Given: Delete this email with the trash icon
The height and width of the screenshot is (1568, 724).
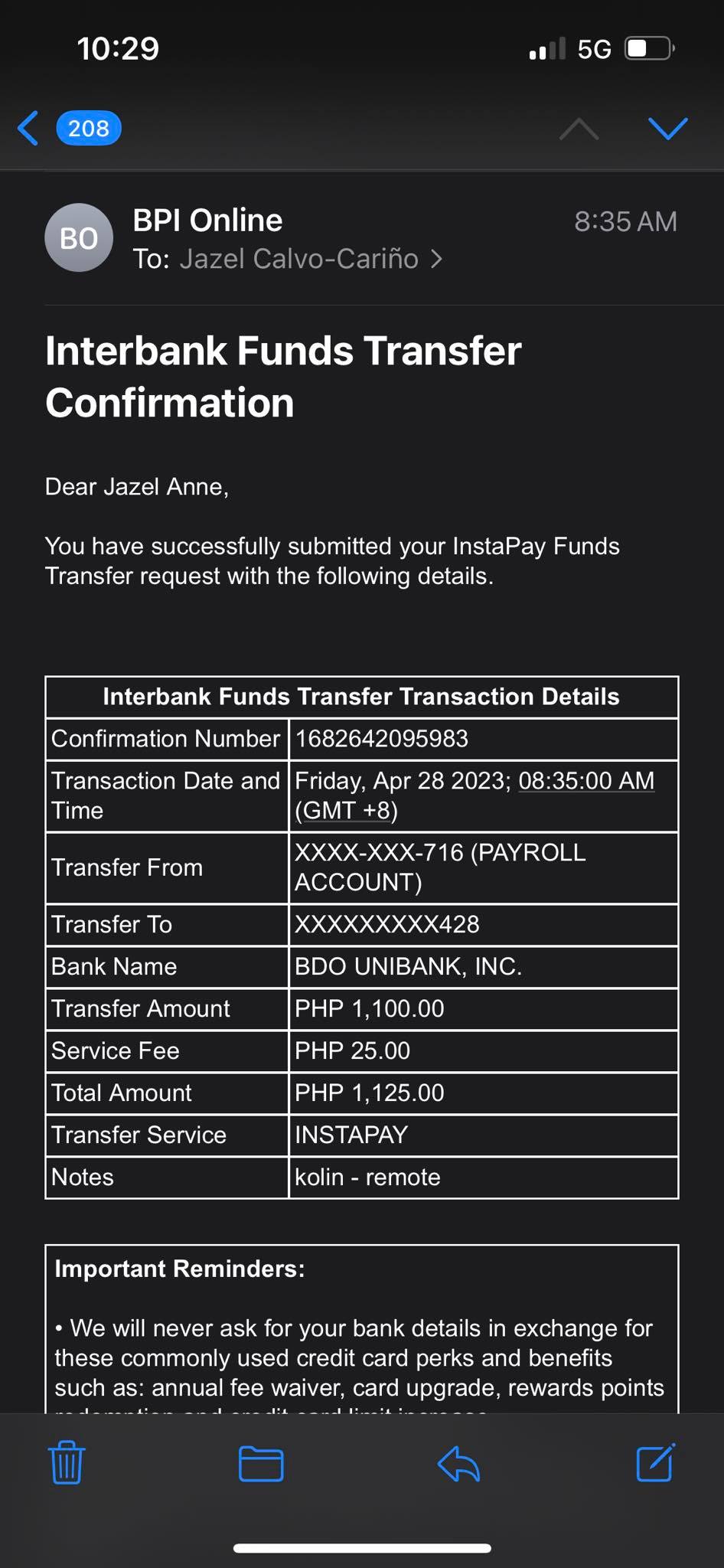Looking at the screenshot, I should tap(67, 1463).
